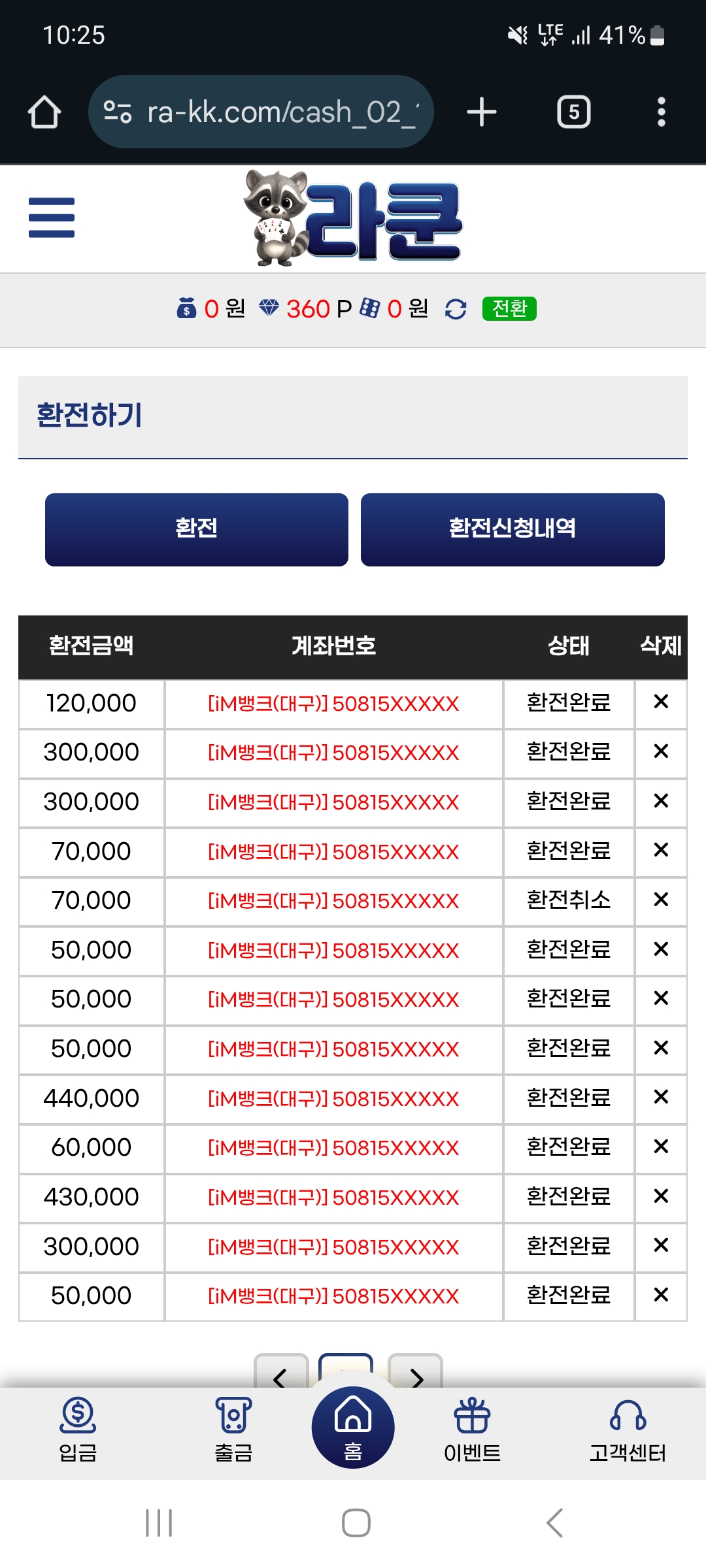The image size is (706, 1568).
Task: Go to the 홈 tab
Action: click(x=353, y=1428)
